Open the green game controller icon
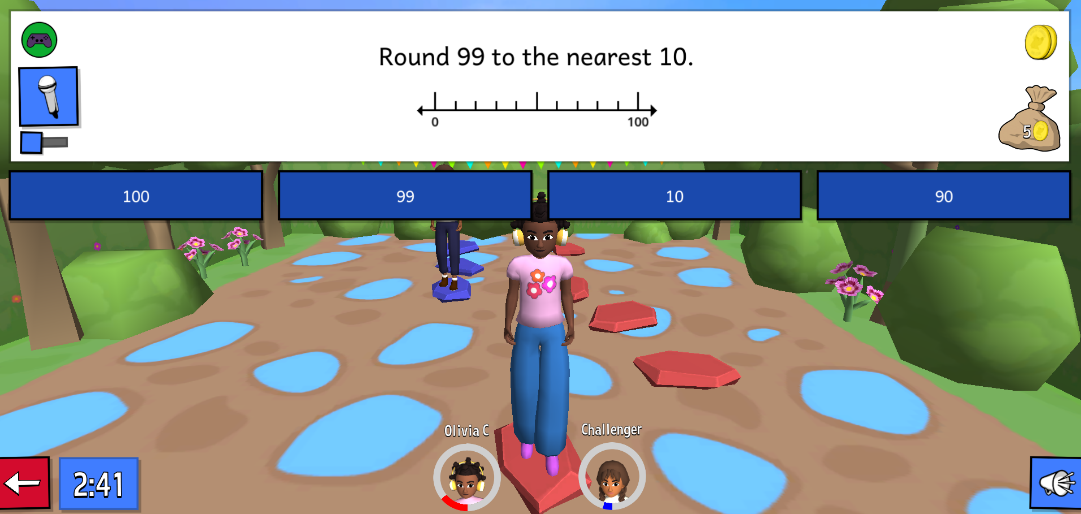Viewport: 1081px width, 514px height. point(39,40)
